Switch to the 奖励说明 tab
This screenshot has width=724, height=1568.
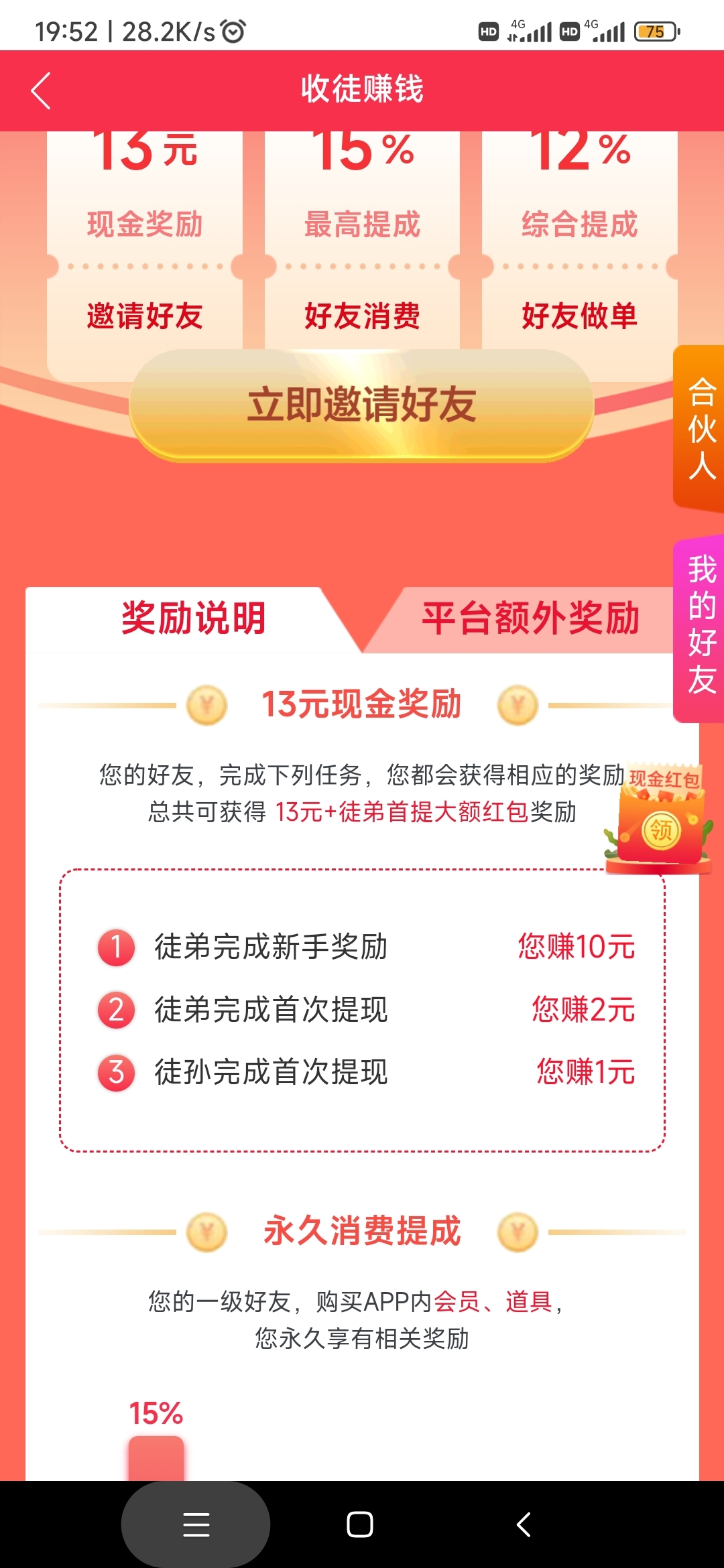[x=193, y=618]
